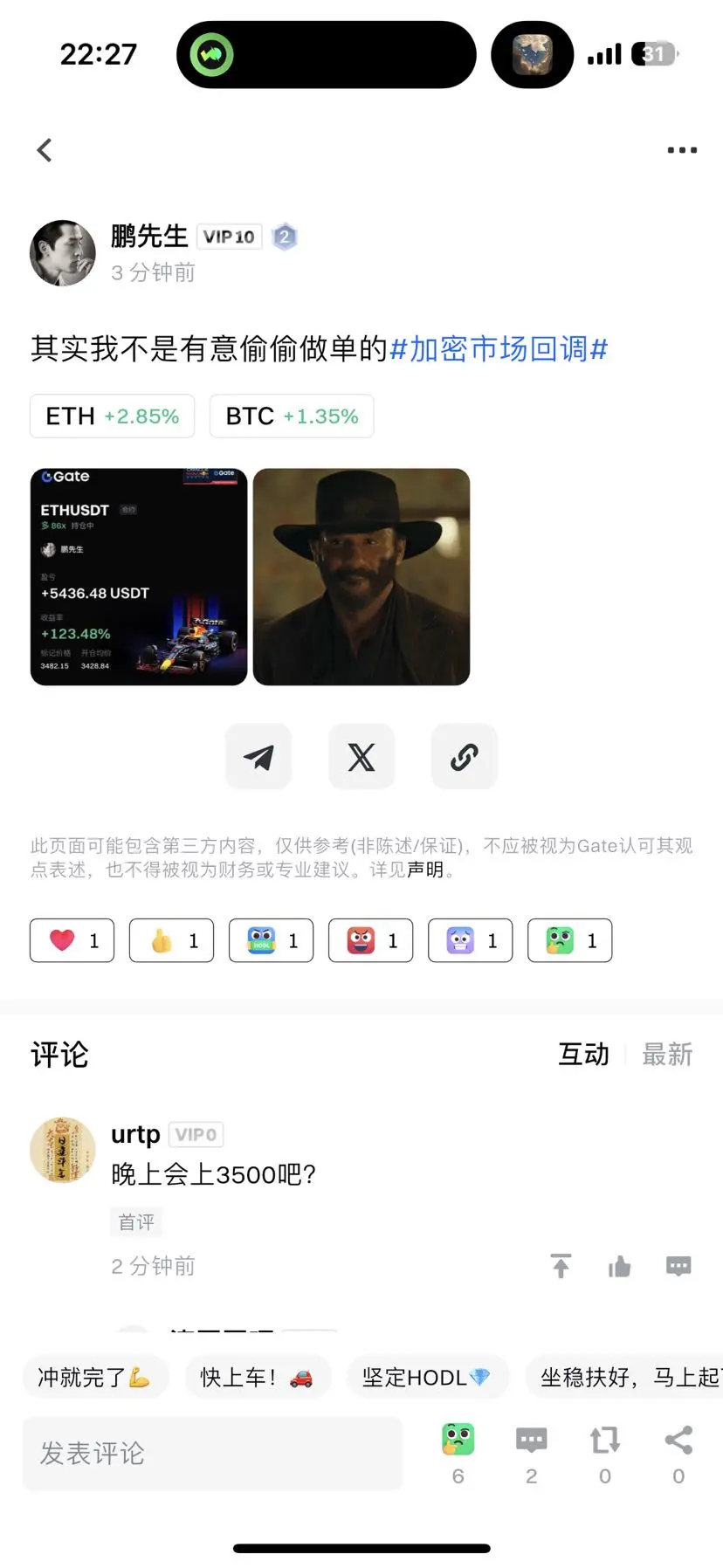Click the back arrow at top left
723x1568 pixels.
[x=44, y=149]
